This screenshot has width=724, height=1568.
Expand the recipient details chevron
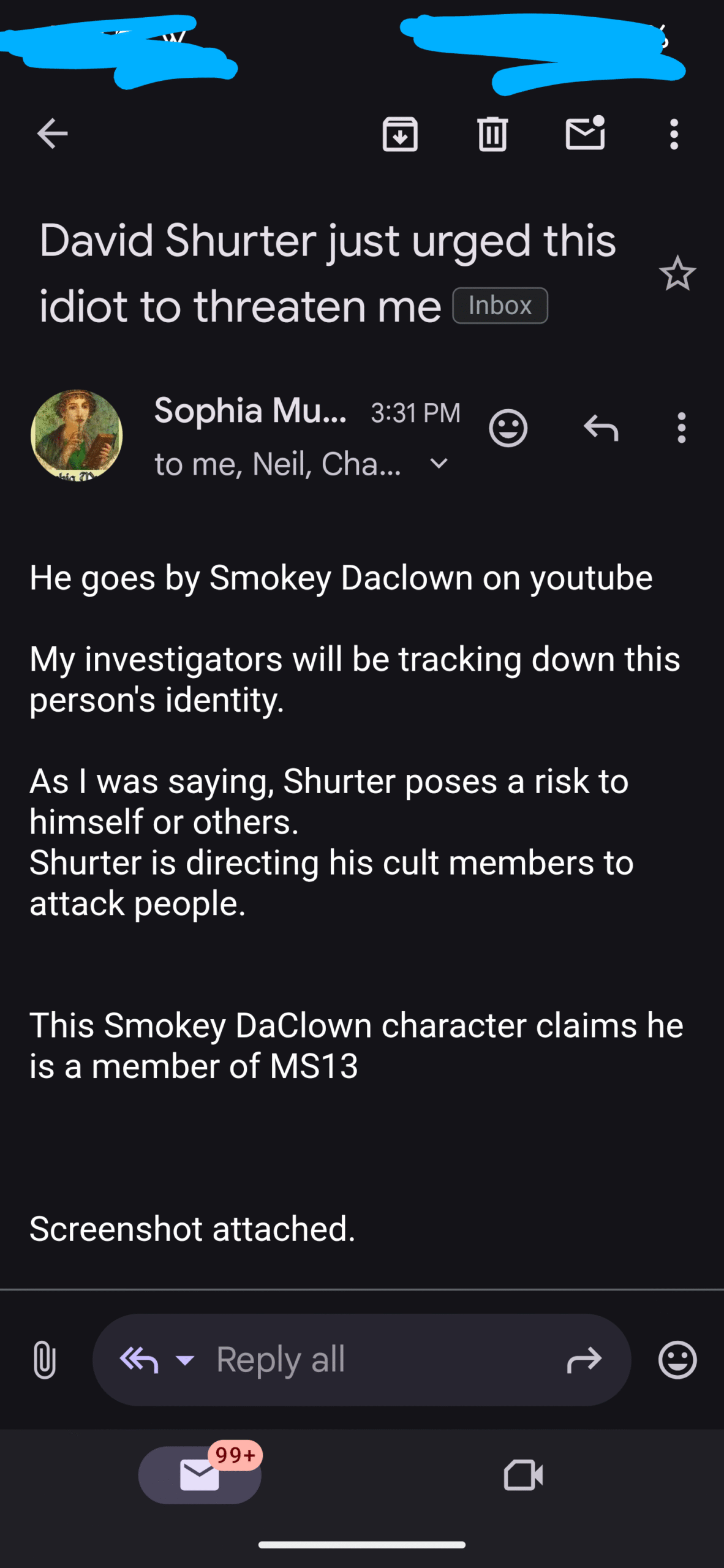439,464
